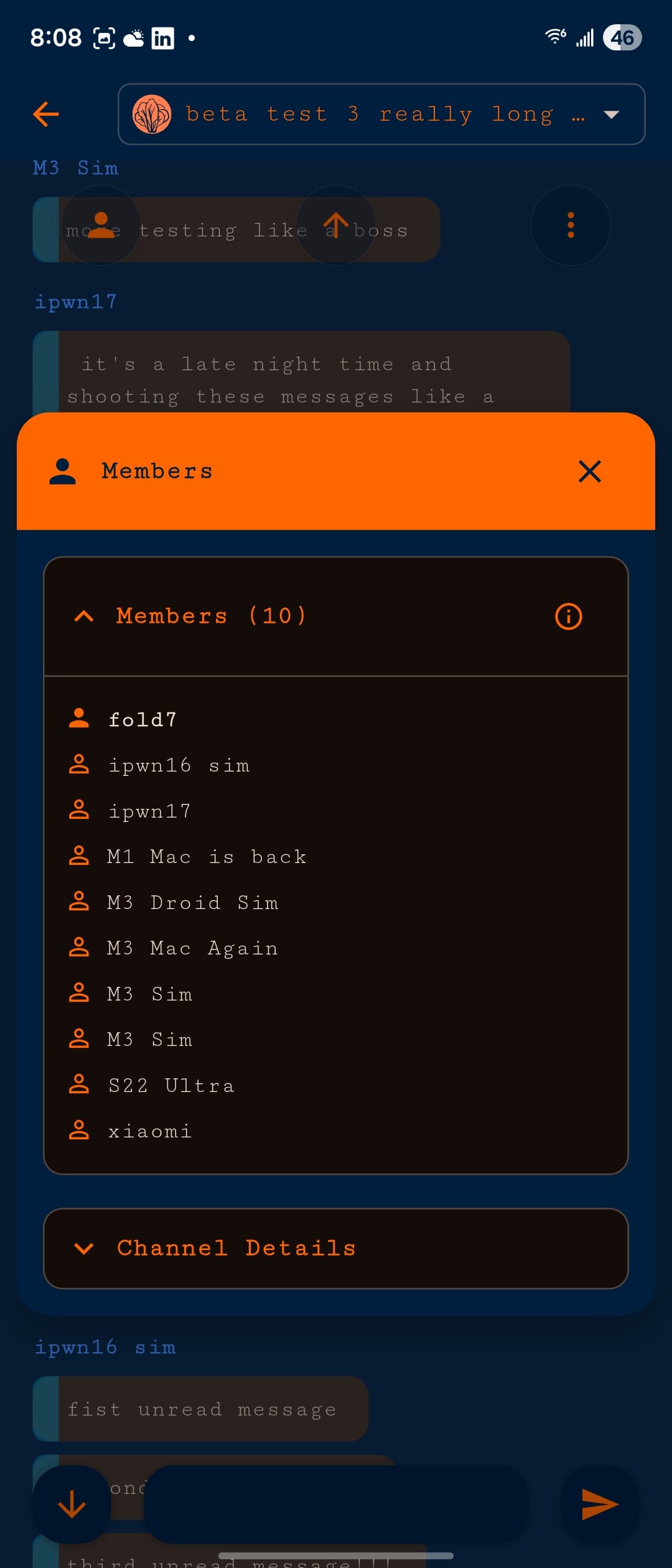
Task: Send the message with the arrow button
Action: pos(600,1505)
